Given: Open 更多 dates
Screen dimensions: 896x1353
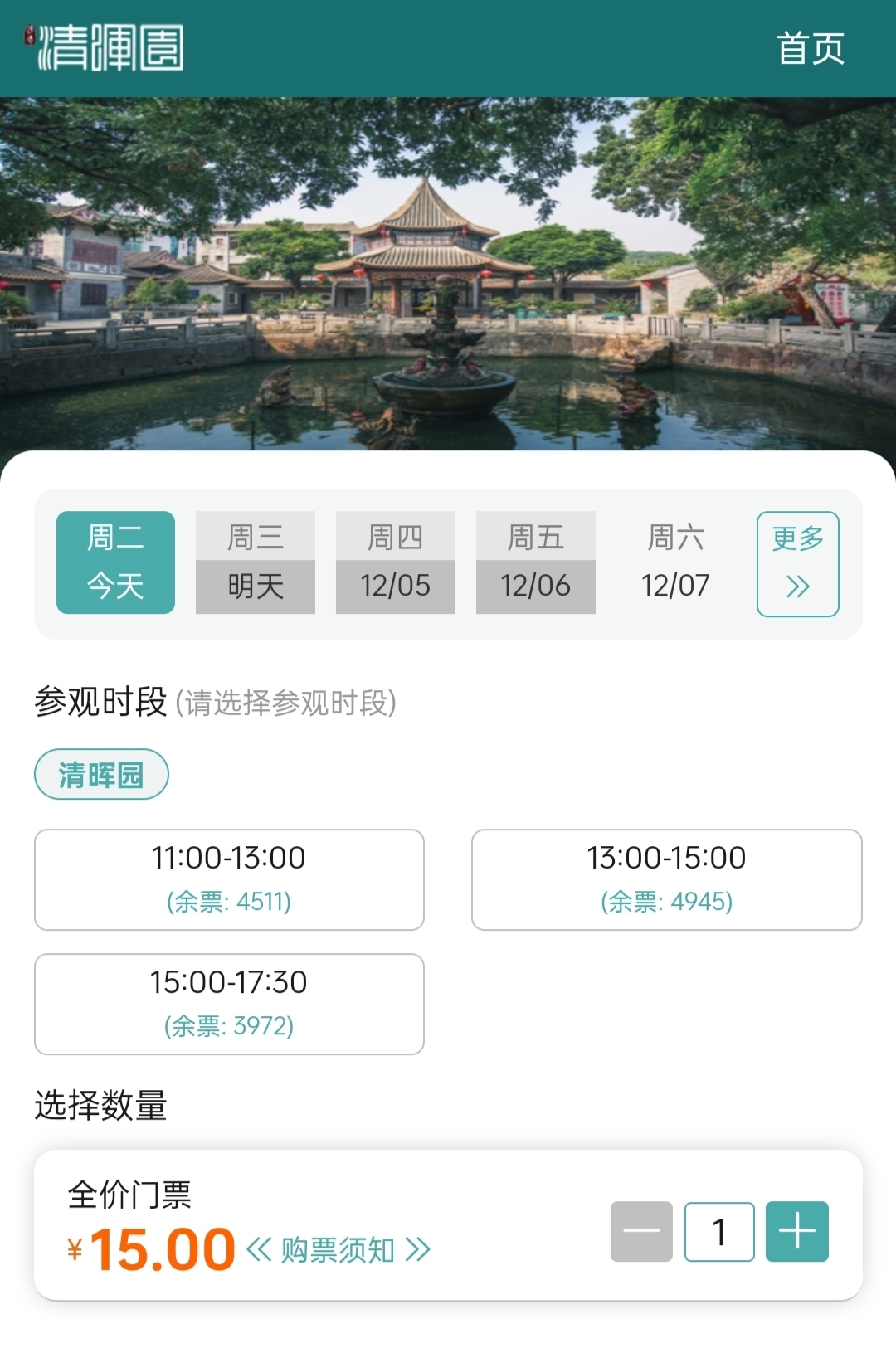Looking at the screenshot, I should (797, 564).
